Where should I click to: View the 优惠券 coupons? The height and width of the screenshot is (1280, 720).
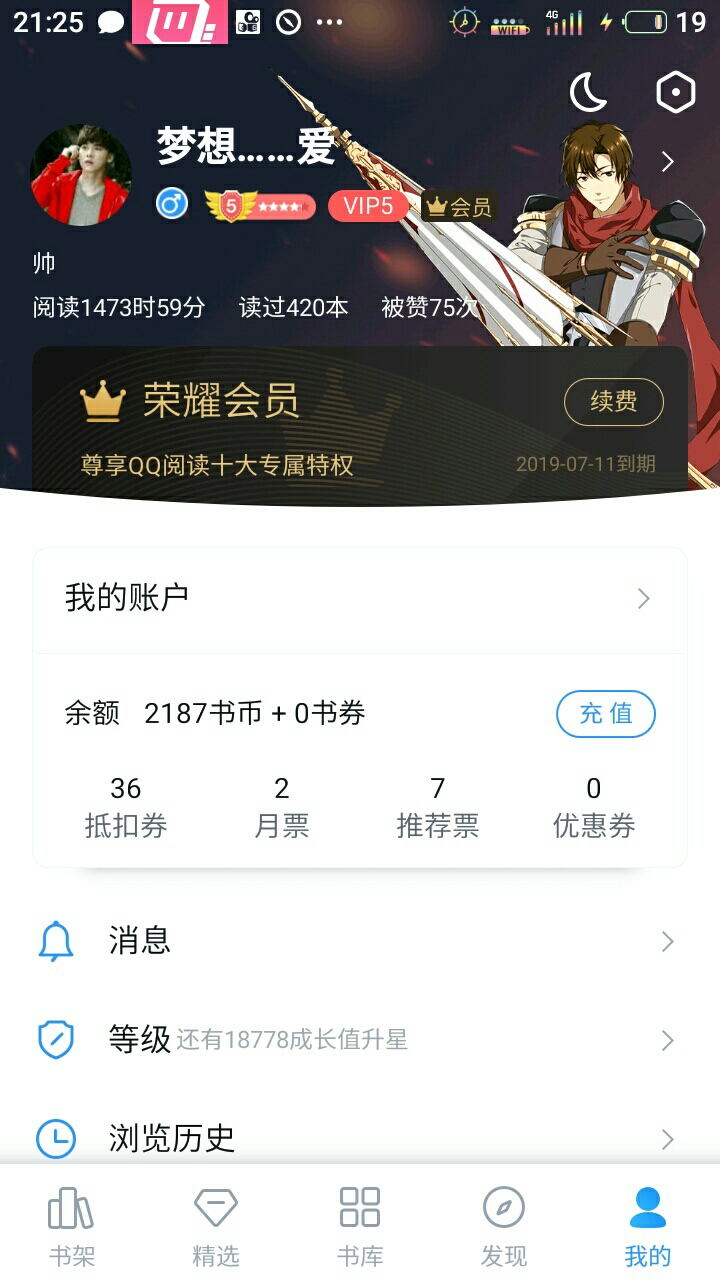(x=594, y=808)
